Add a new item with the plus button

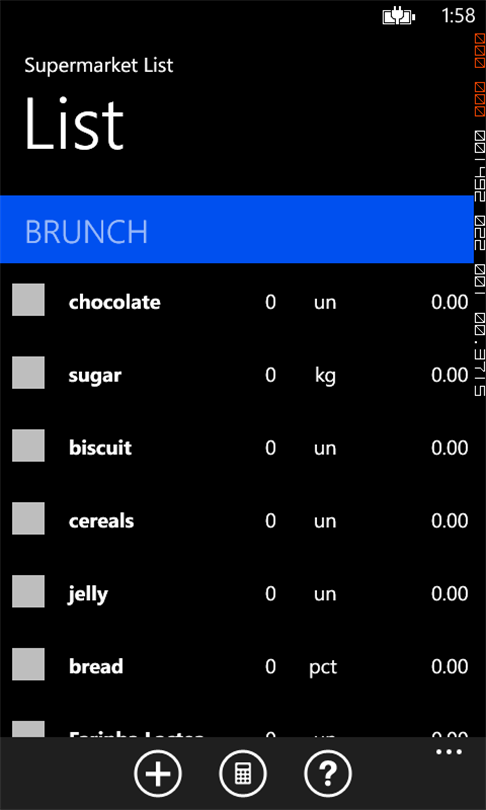pos(158,774)
